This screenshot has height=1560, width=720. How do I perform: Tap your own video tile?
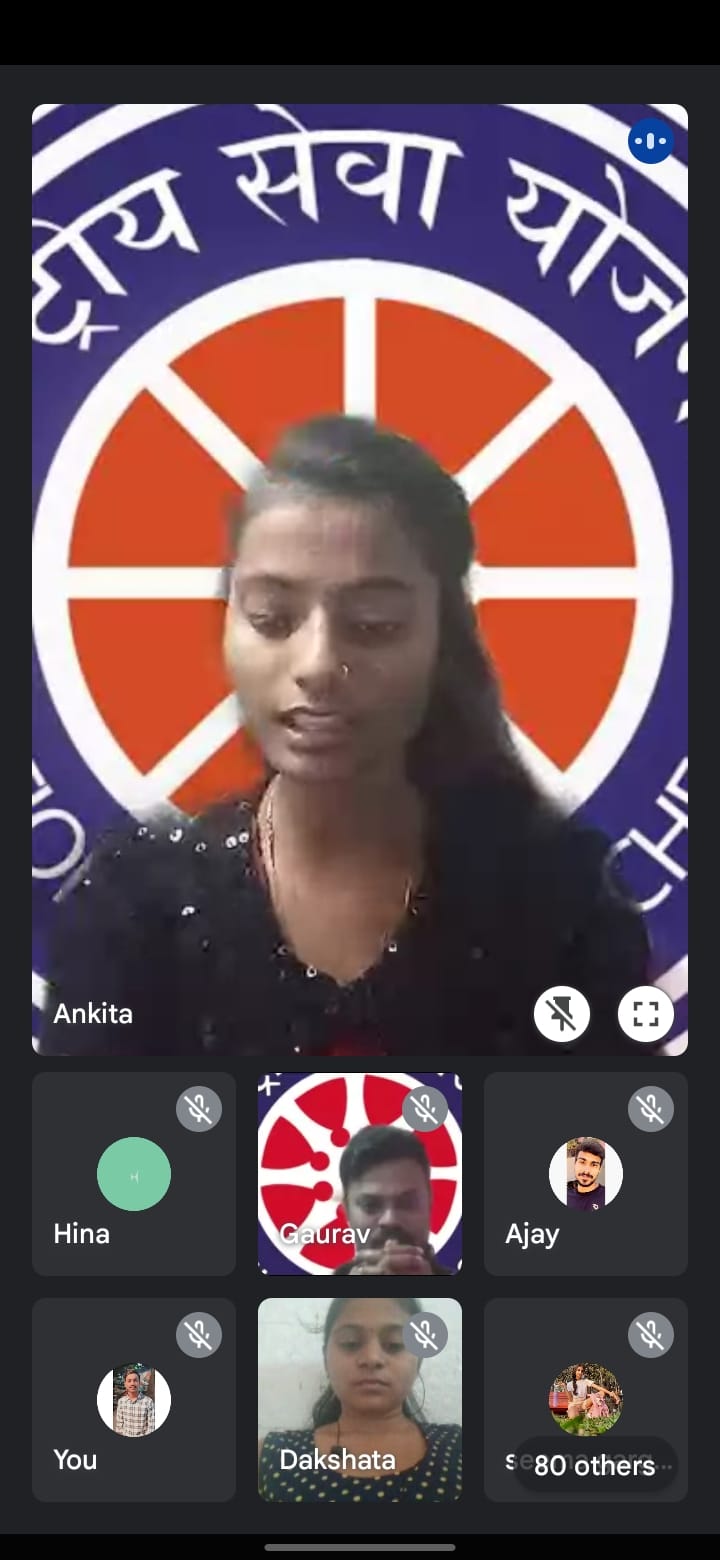coord(134,1400)
